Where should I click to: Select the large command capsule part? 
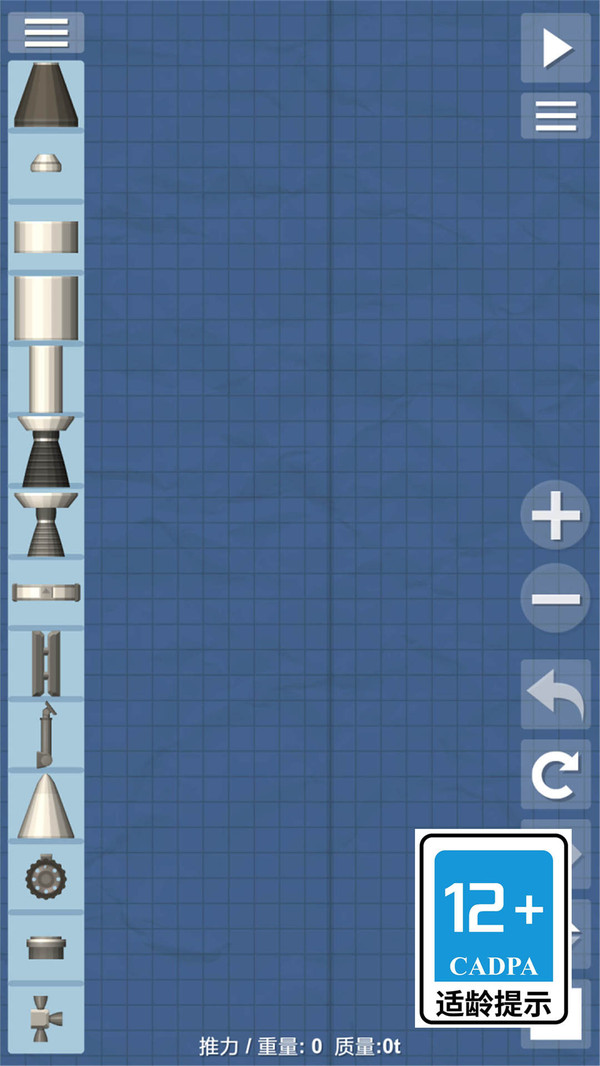tap(46, 96)
